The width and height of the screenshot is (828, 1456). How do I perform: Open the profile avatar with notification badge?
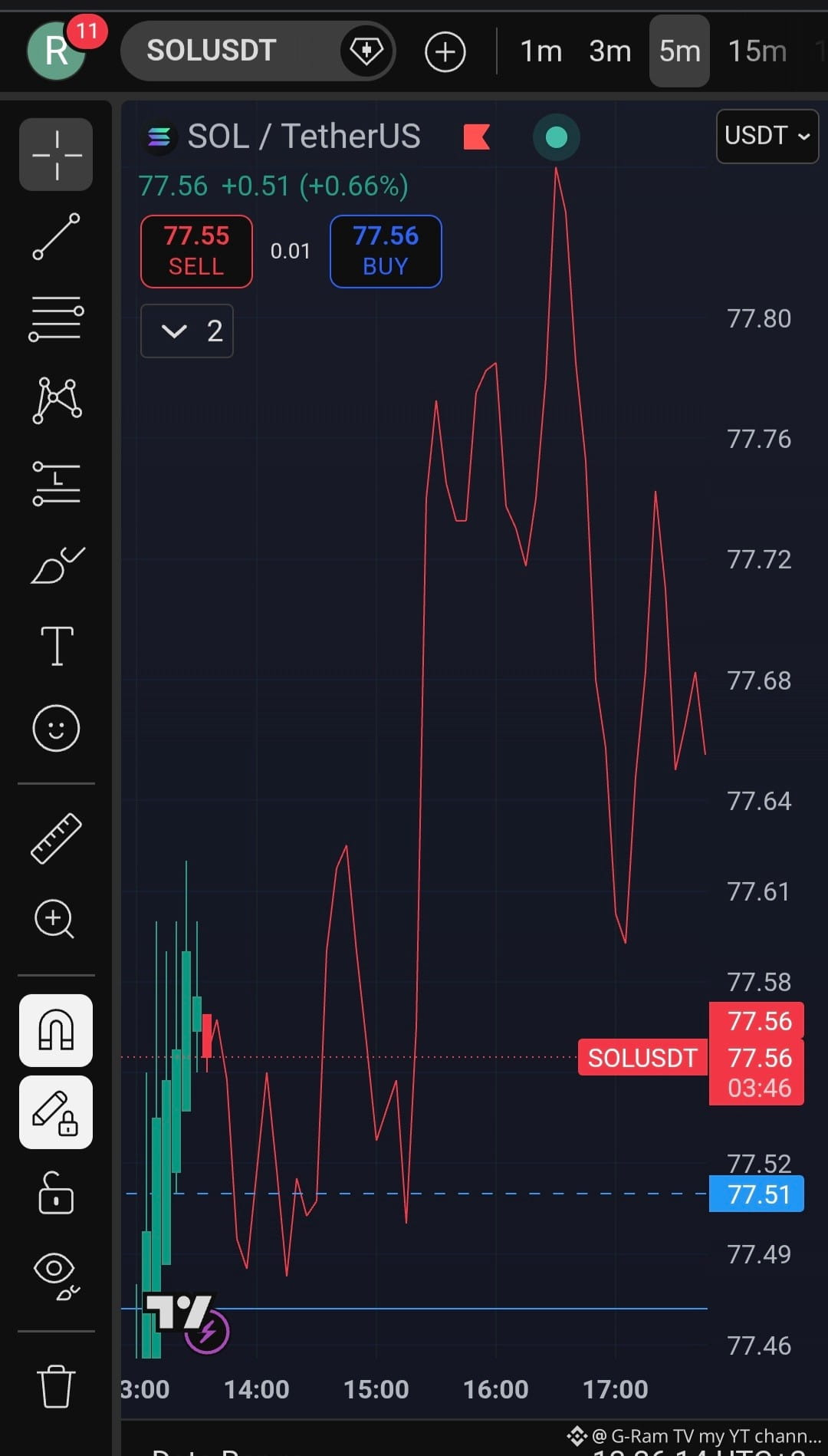(58, 50)
